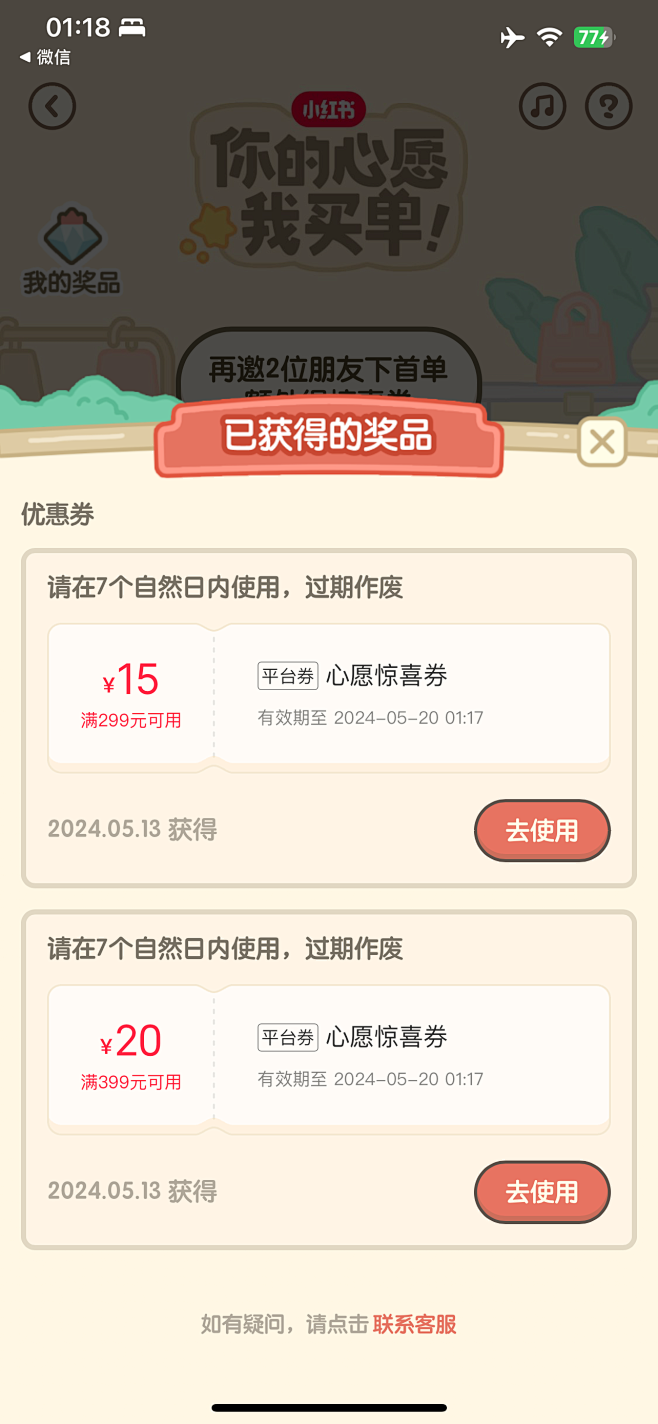Open the ¥15 心愿惊喜券 coupon card
Screen dimensions: 658x1424
click(x=329, y=698)
